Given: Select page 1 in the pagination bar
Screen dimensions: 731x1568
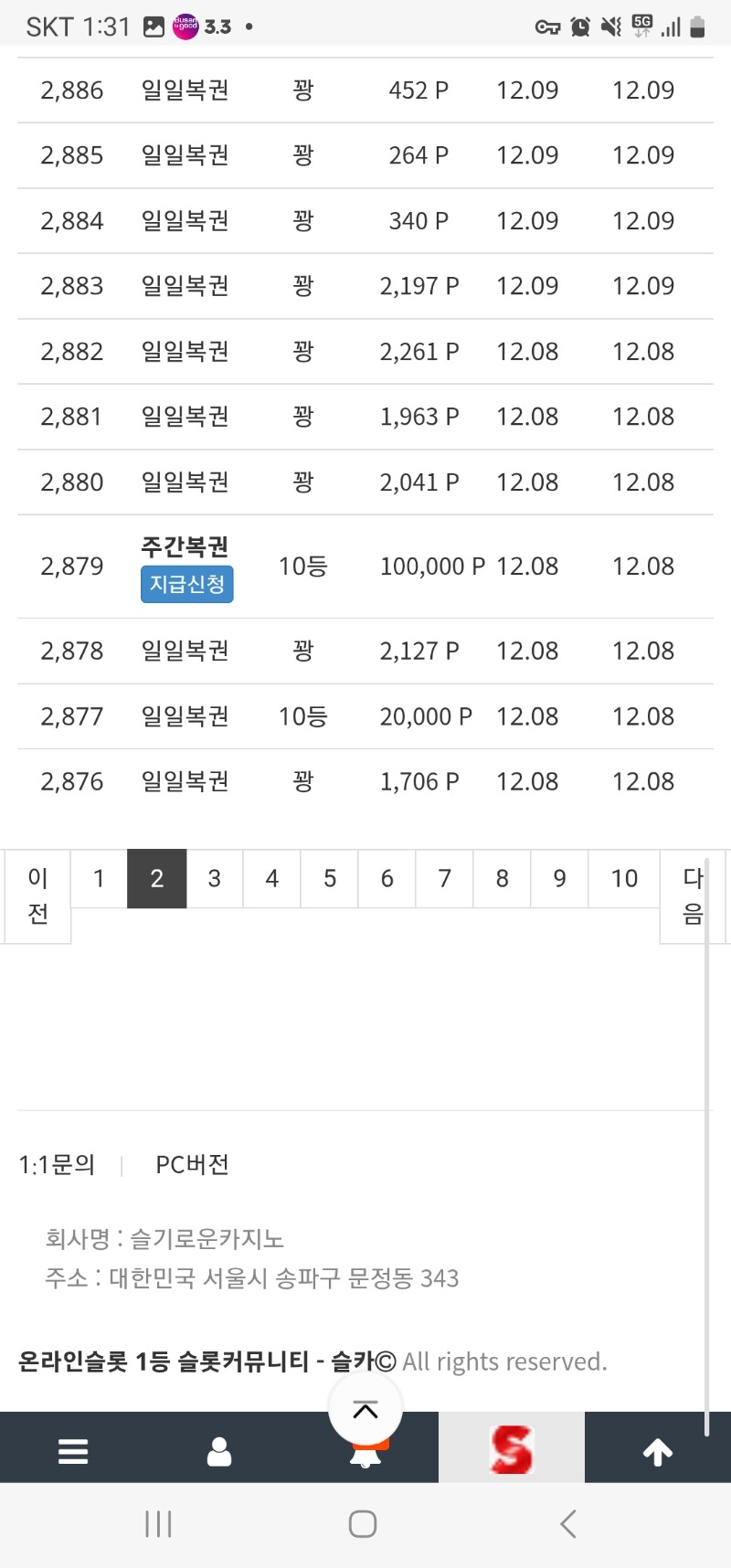Looking at the screenshot, I should click(99, 878).
